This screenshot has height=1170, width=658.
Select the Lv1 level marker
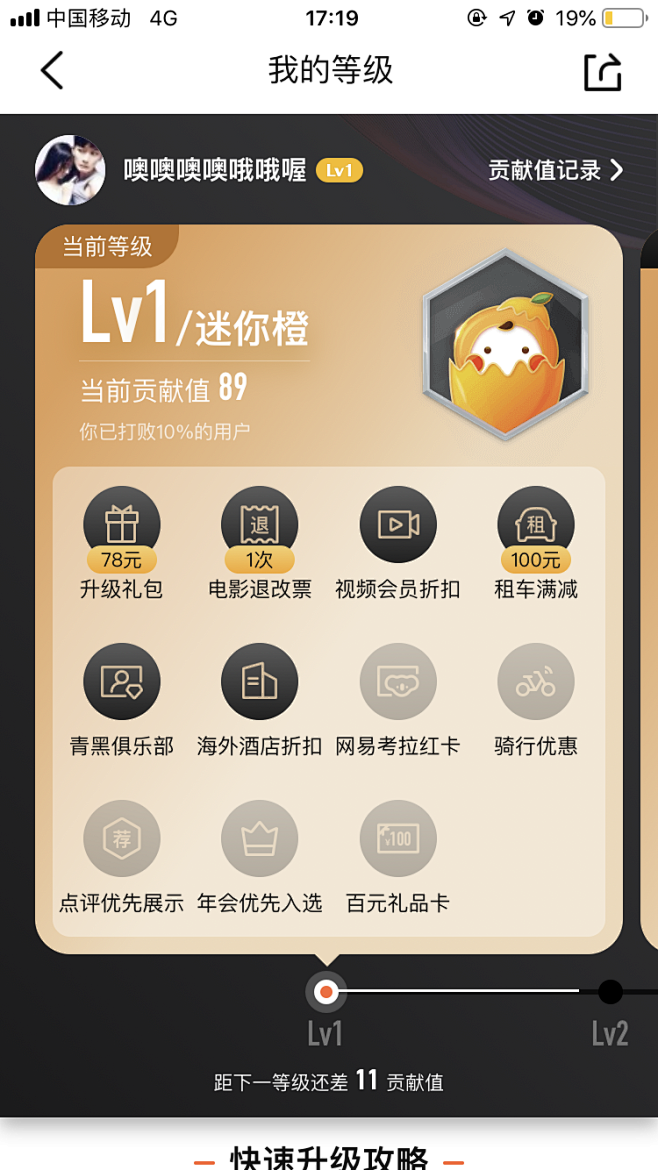[x=325, y=993]
